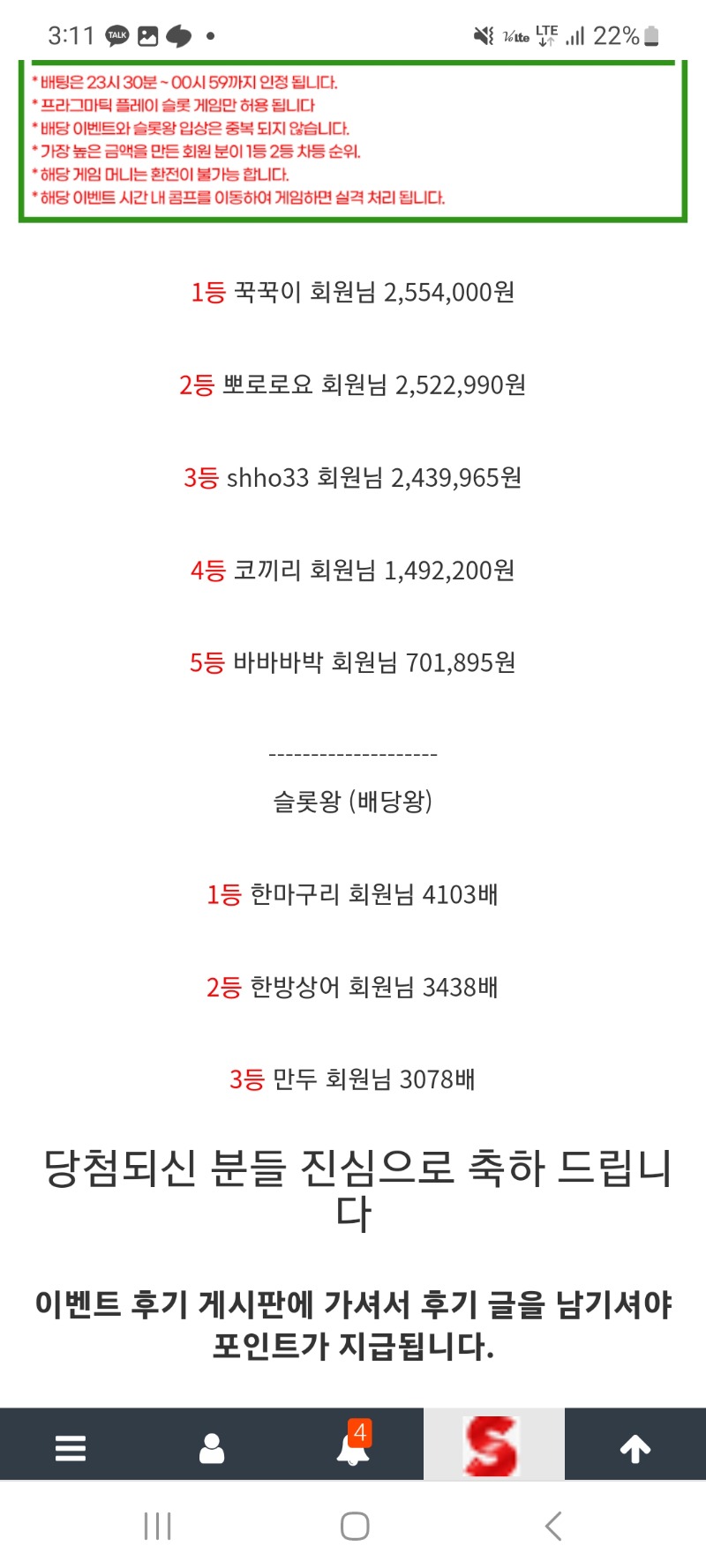Image resolution: width=706 pixels, height=1568 pixels.
Task: Open the user profile icon
Action: pyautogui.click(x=212, y=1447)
